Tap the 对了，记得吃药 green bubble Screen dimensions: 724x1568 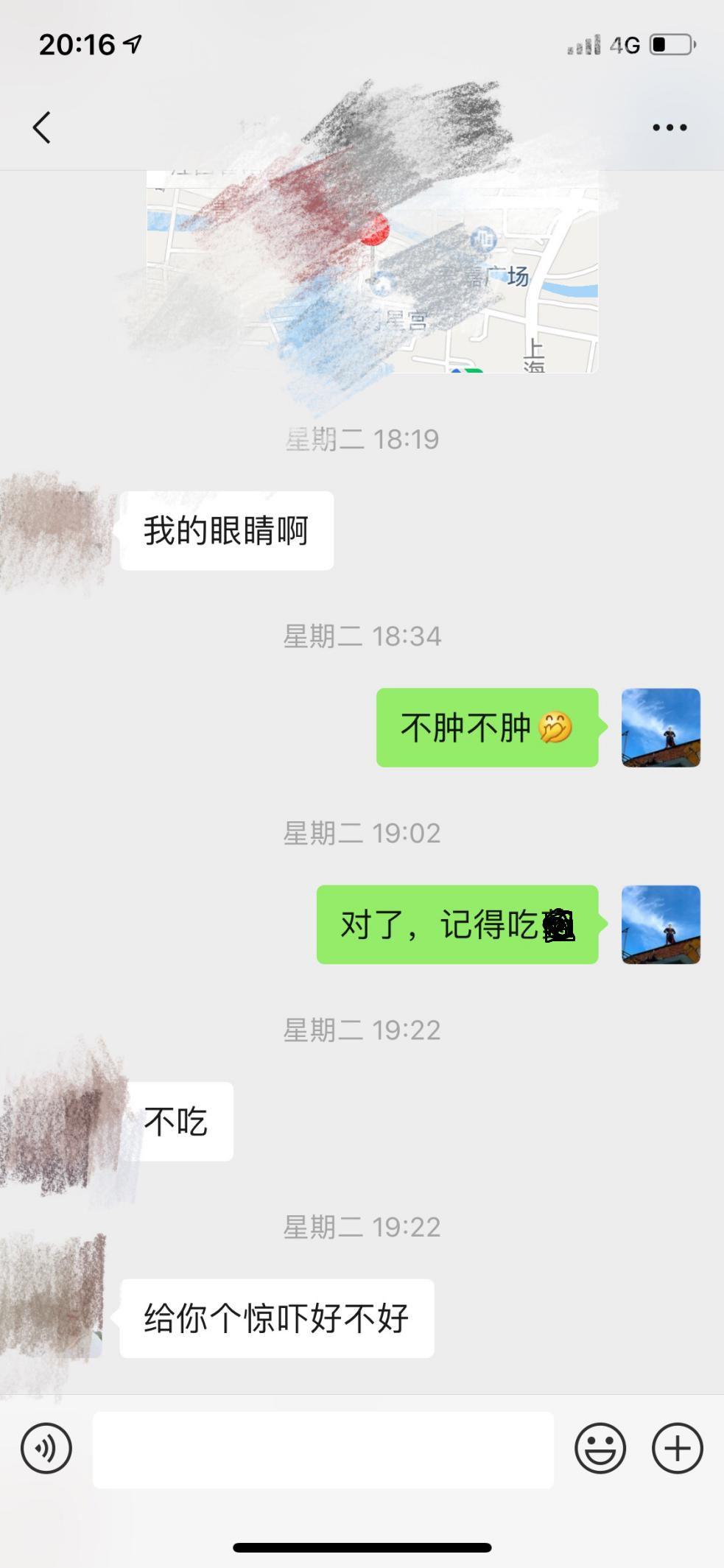tap(457, 926)
